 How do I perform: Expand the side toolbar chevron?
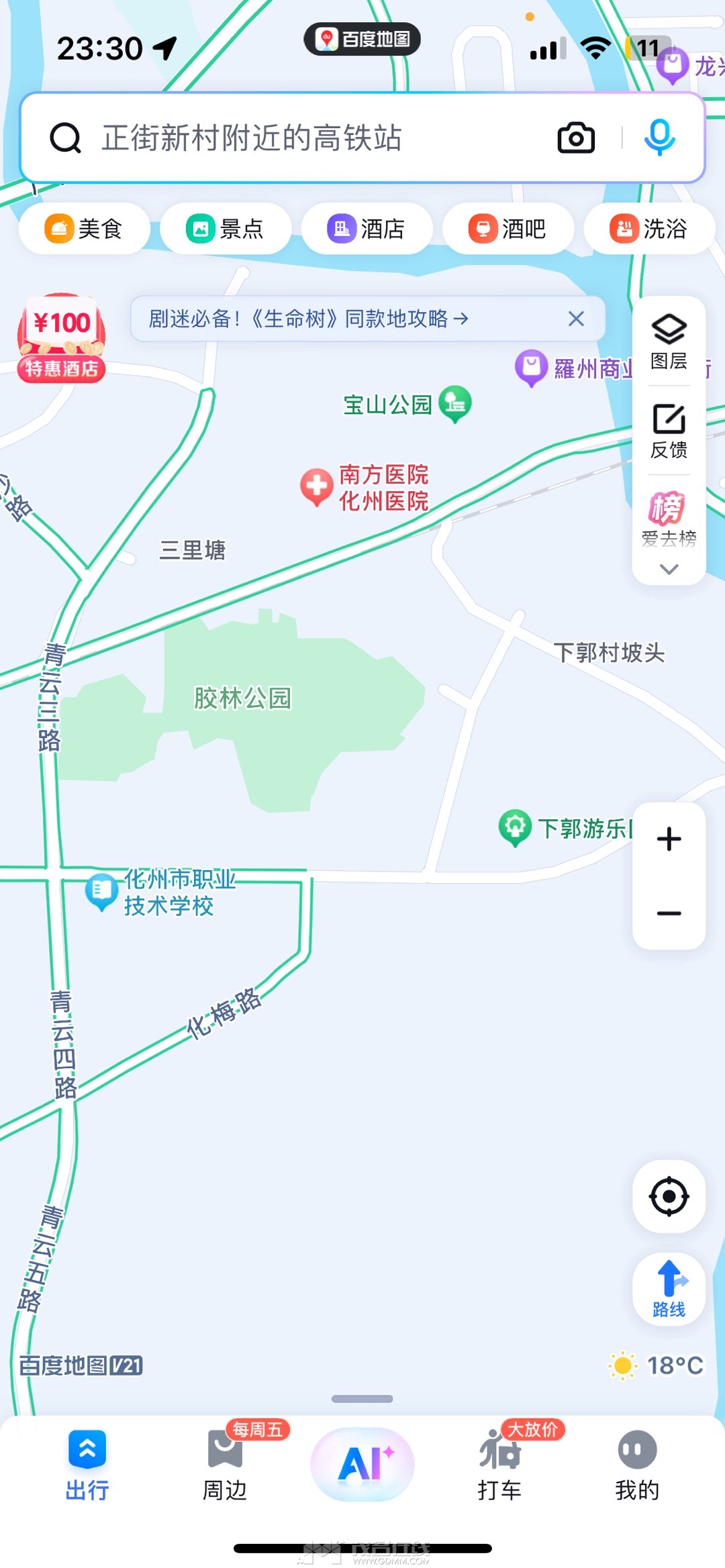point(669,570)
